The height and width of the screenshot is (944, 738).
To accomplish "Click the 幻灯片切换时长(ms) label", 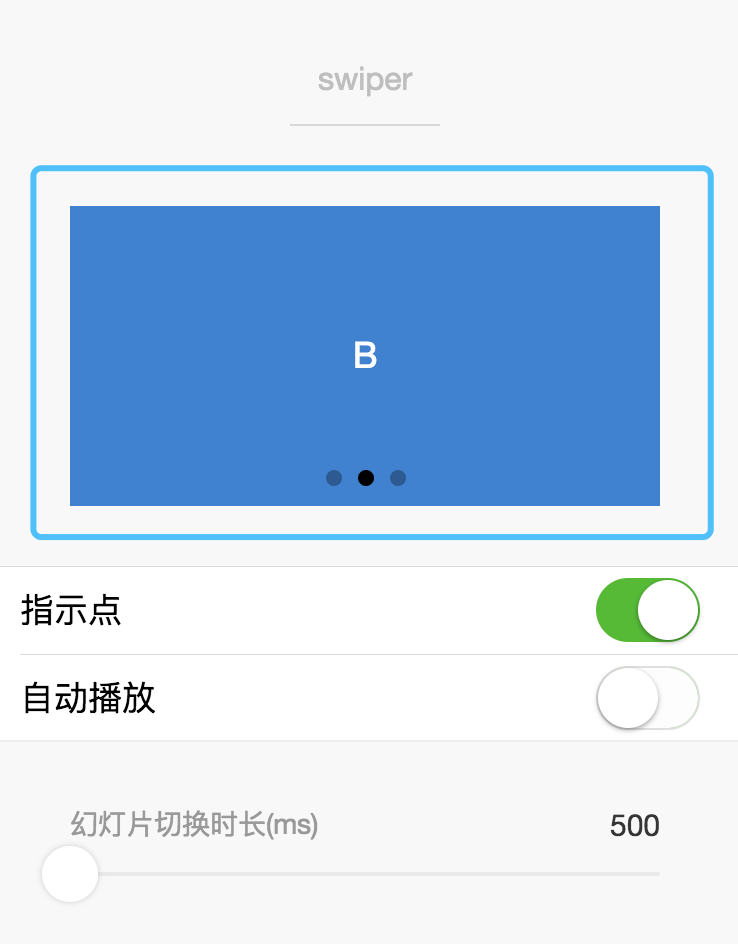I will click(196, 826).
